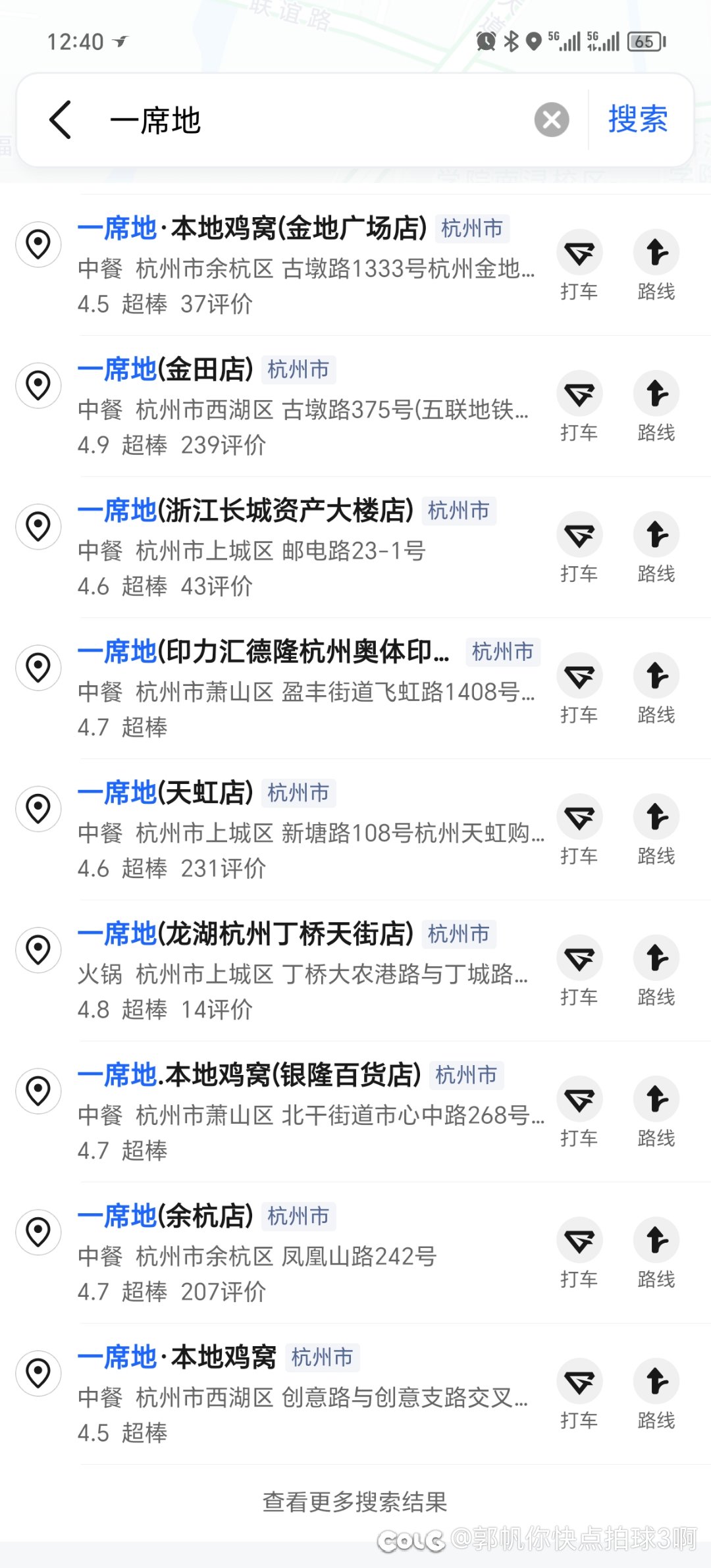Open result 一席地(印力汇德隆杭州奥体印…
The height and width of the screenshot is (1568, 711).
pos(276,689)
